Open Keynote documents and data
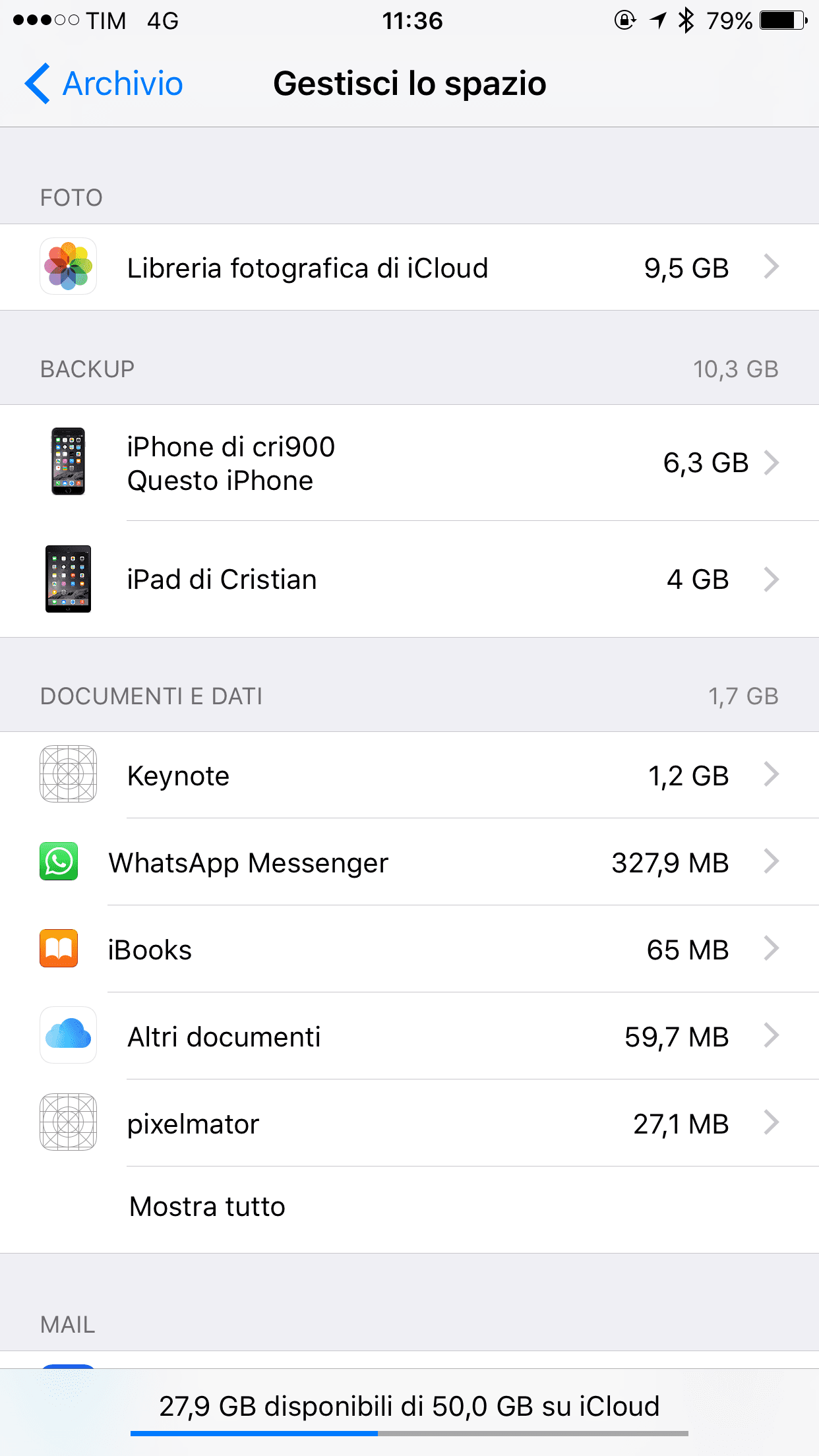Screen dimensions: 819x1456 (x=409, y=775)
